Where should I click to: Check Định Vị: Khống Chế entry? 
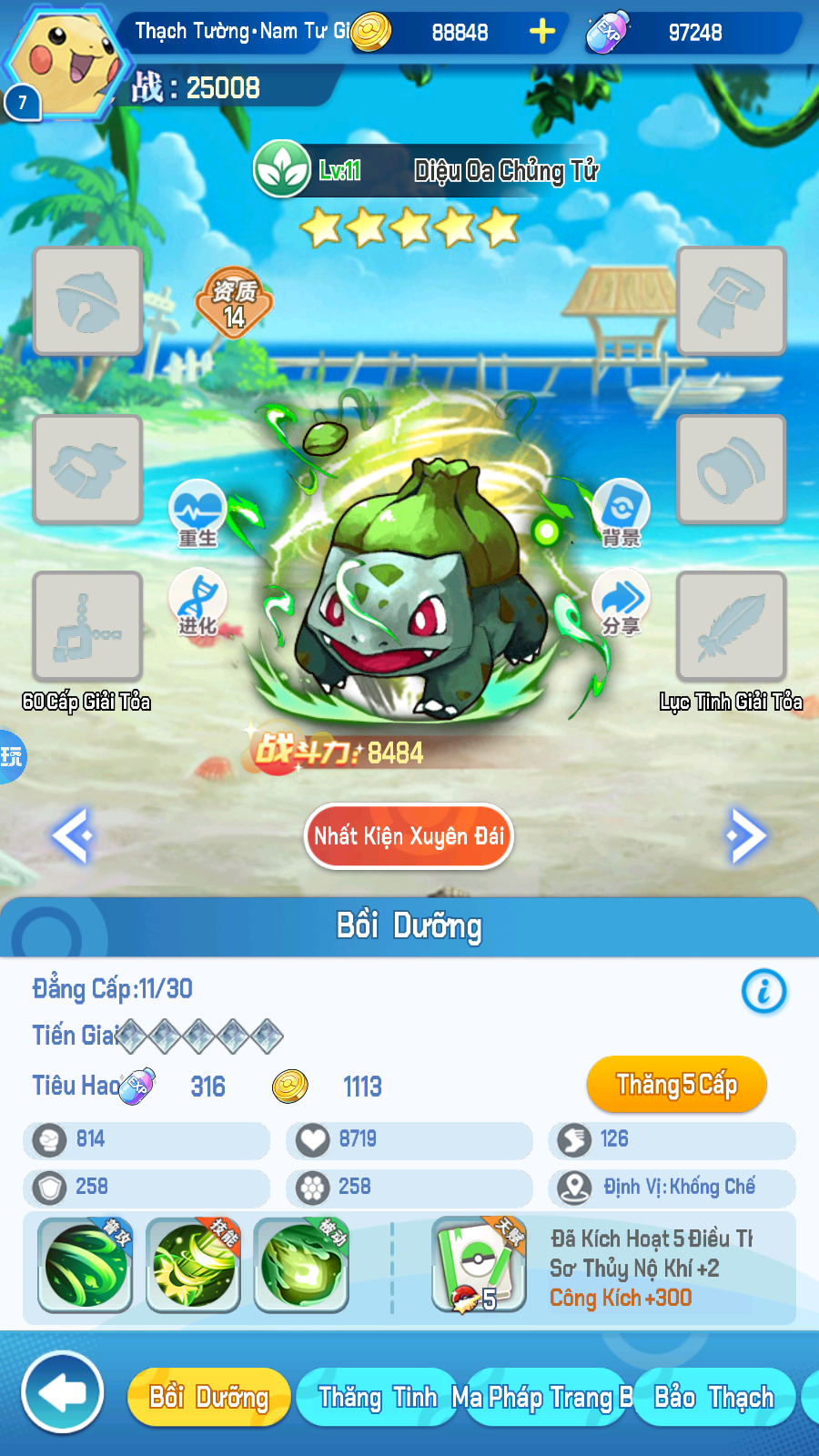click(671, 1188)
